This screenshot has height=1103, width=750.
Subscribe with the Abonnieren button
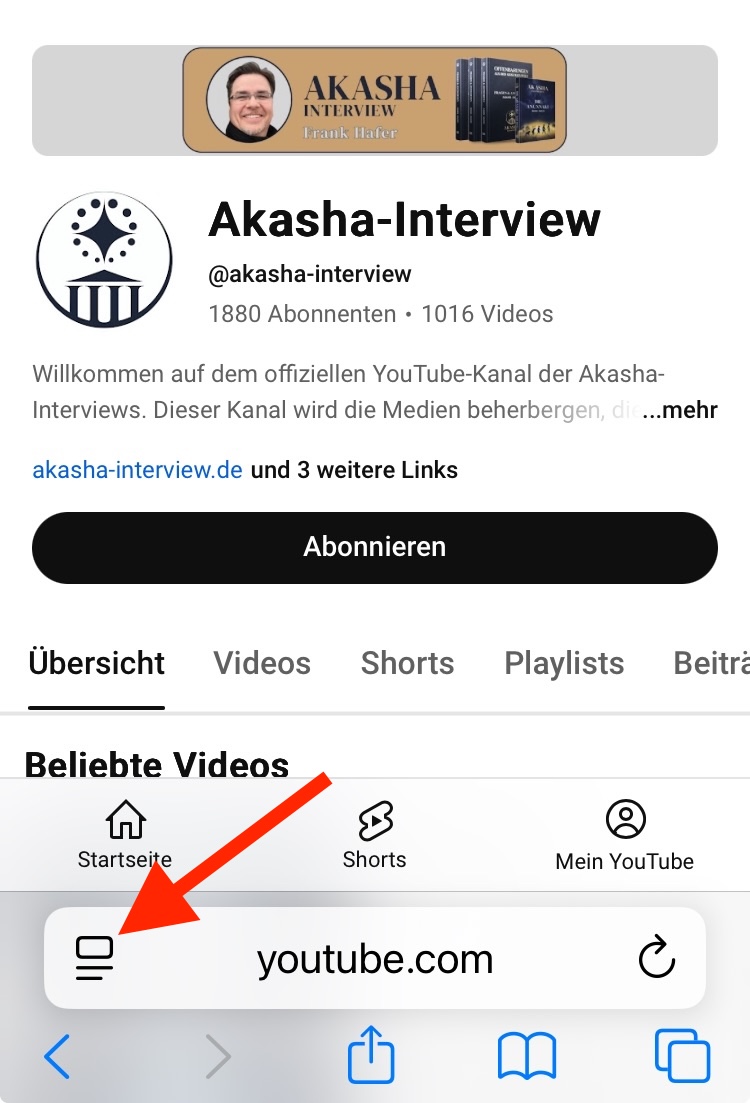(375, 547)
